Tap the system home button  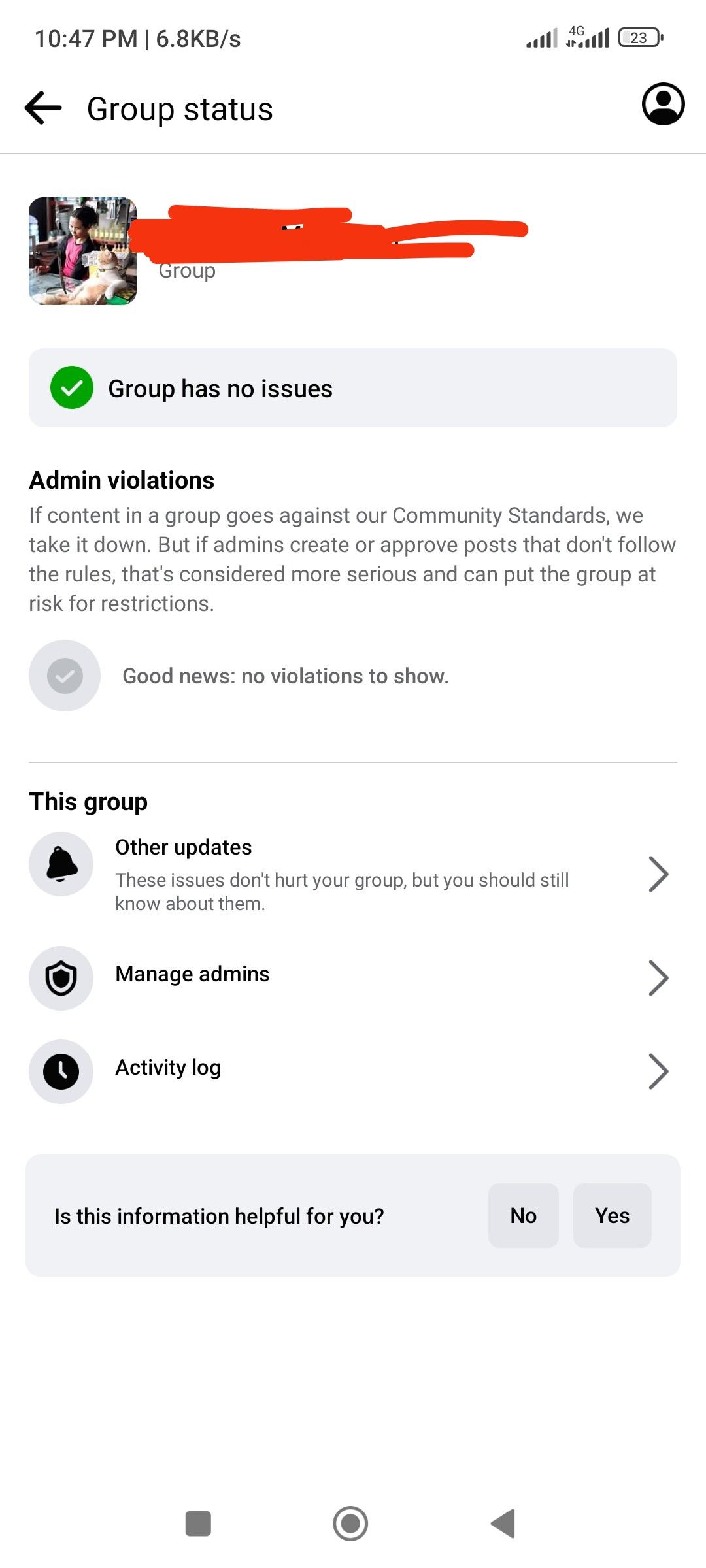(x=350, y=1524)
